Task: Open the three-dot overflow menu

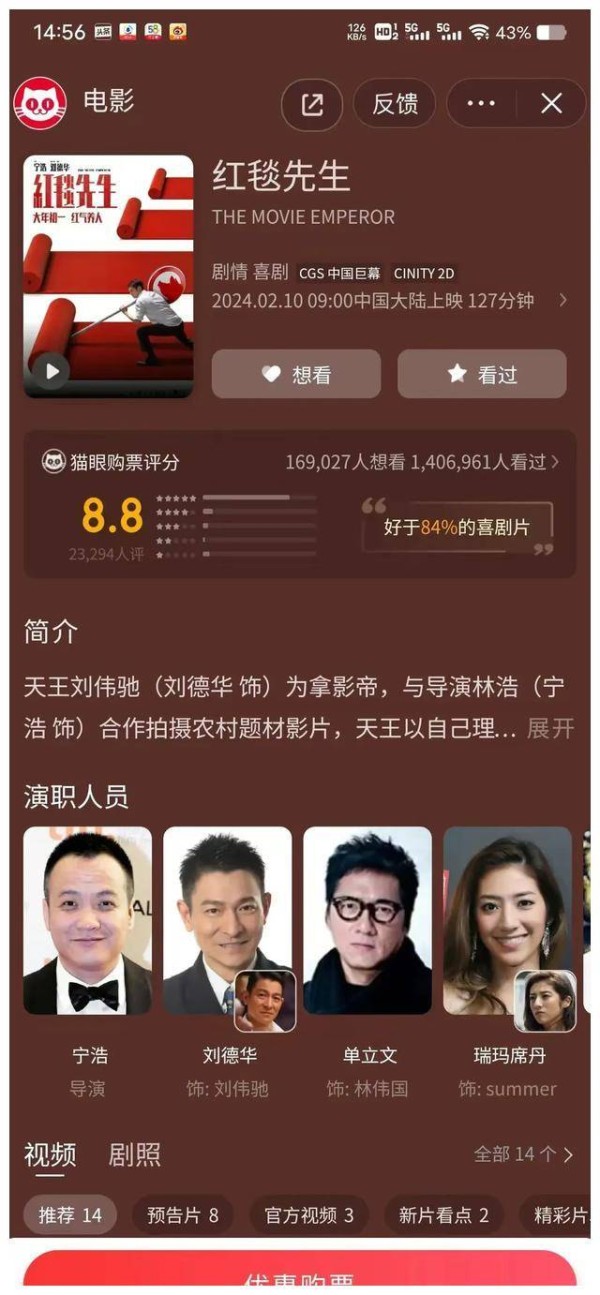Action: pos(481,104)
